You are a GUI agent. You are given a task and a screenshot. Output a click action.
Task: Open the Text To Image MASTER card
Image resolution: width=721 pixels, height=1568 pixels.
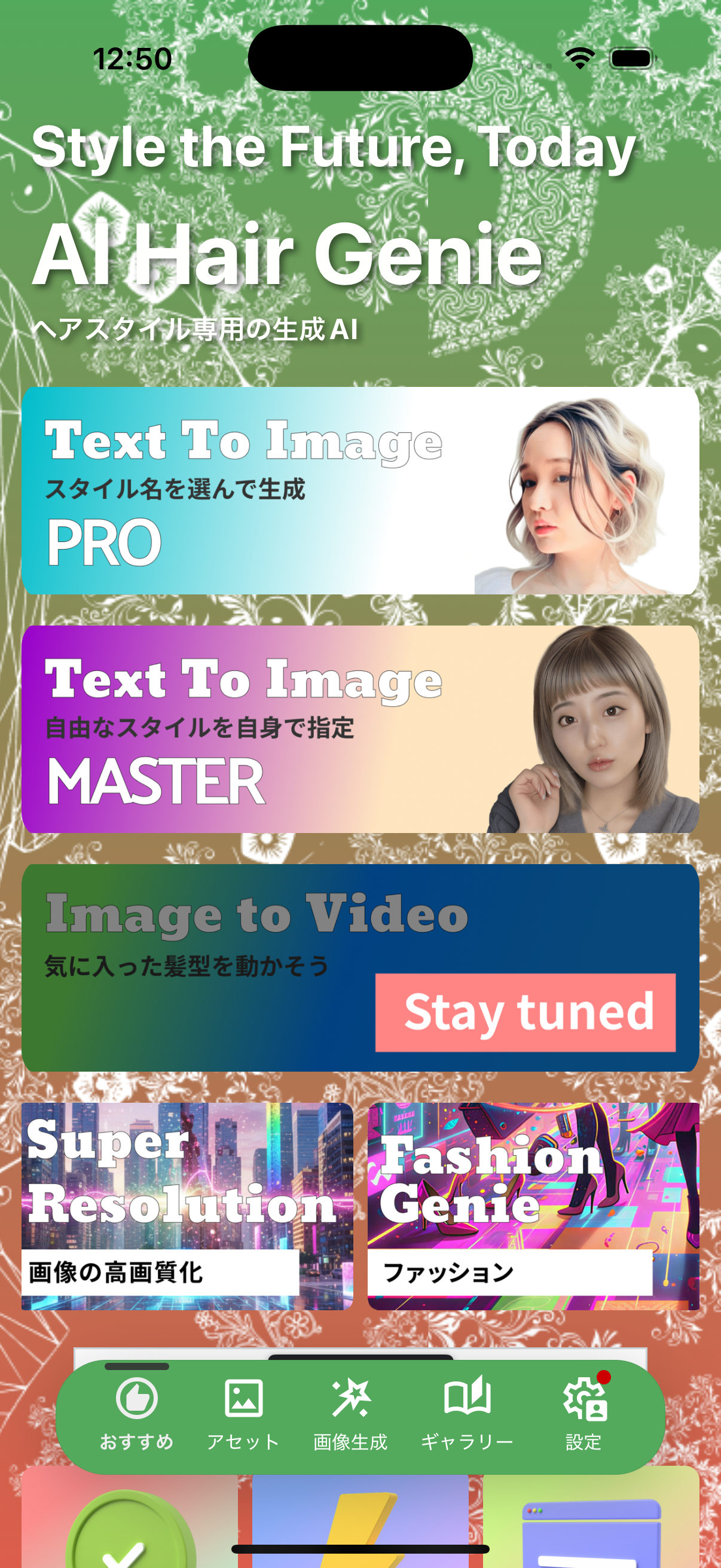[360, 729]
